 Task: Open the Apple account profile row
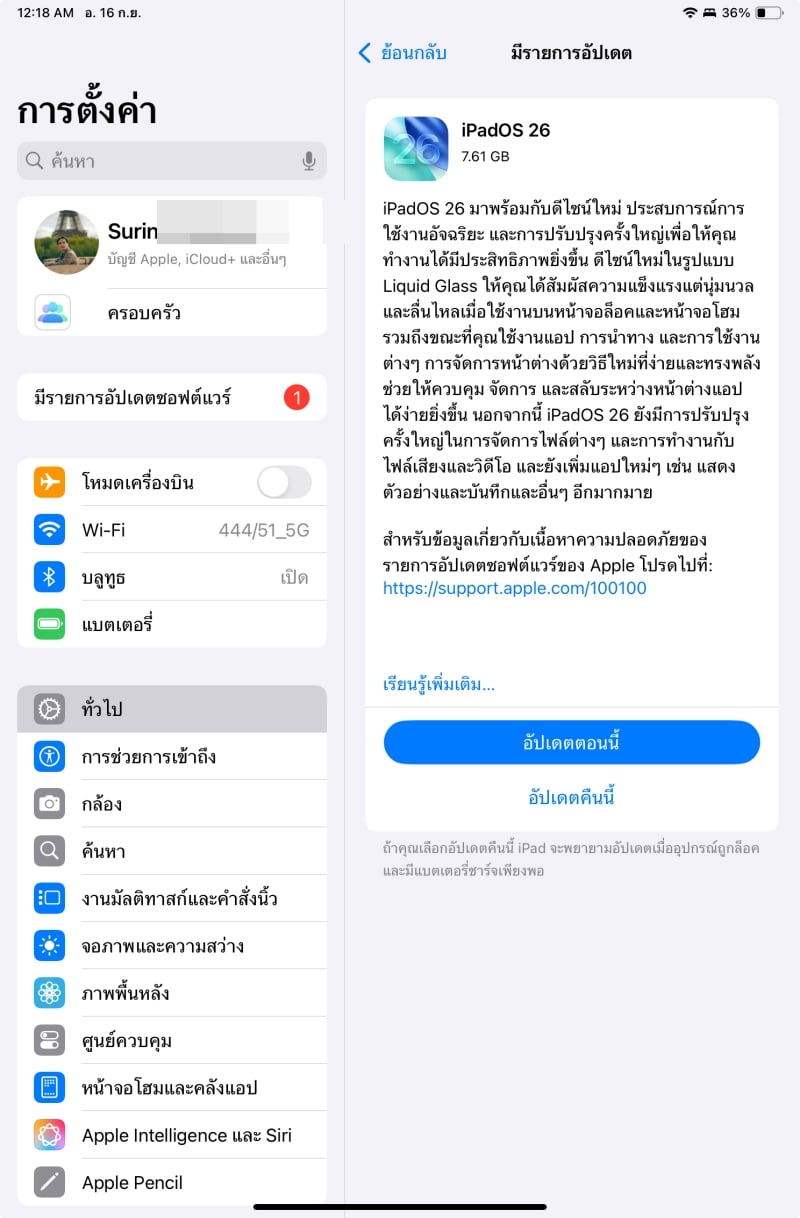172,242
